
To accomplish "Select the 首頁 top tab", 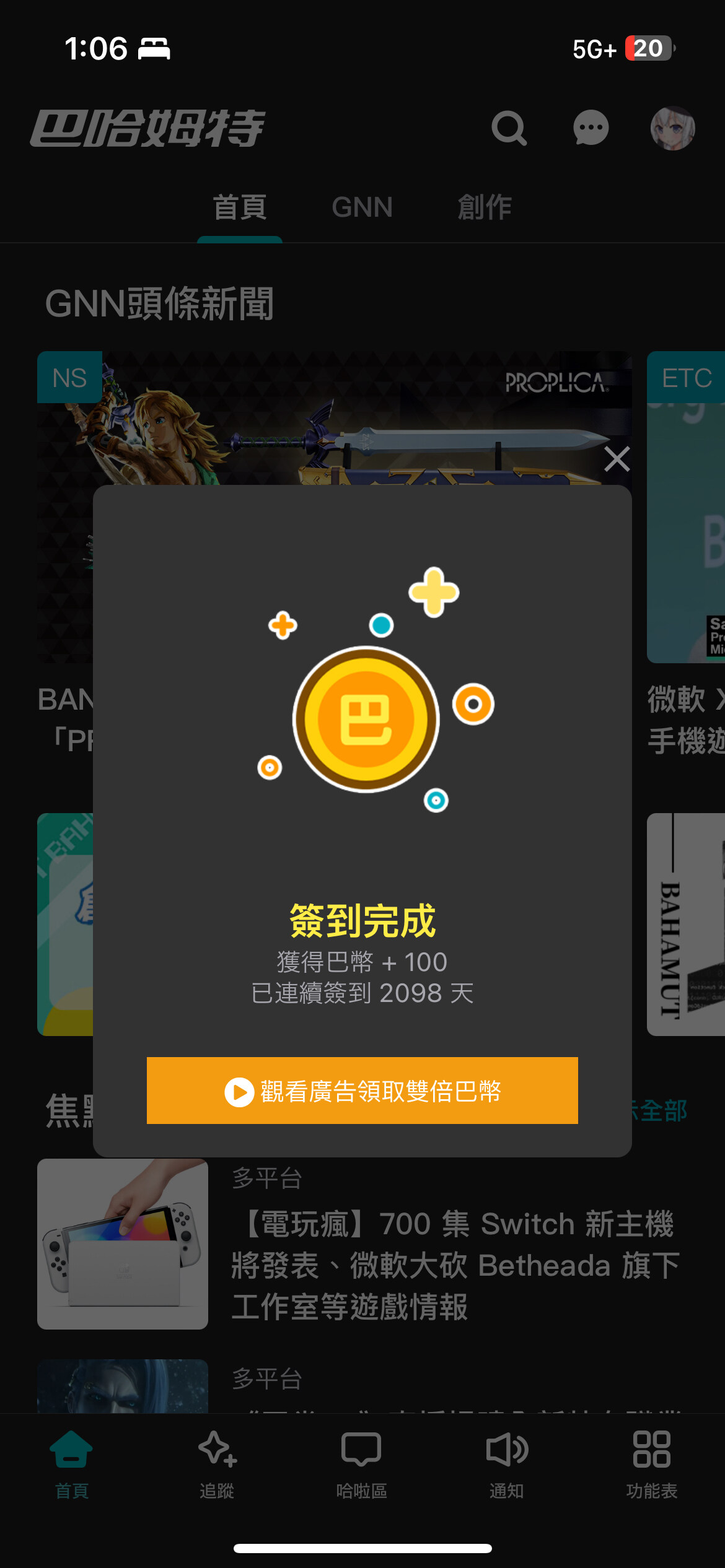I will (240, 207).
